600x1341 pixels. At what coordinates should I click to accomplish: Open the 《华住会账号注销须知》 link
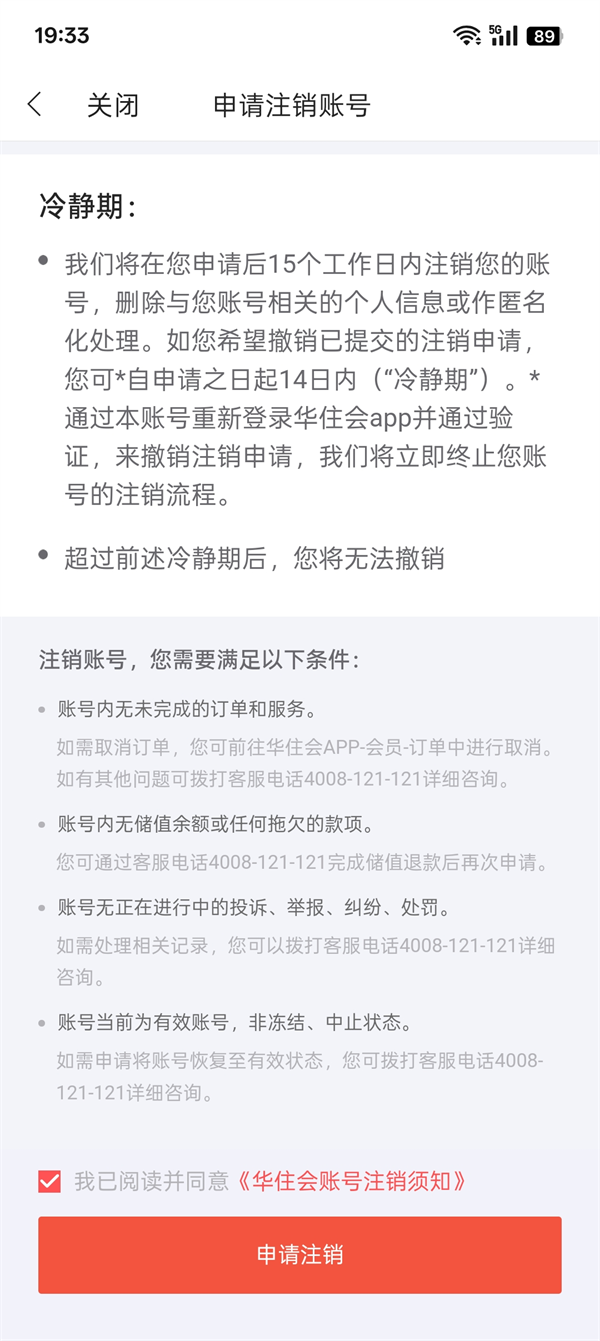[x=352, y=1181]
